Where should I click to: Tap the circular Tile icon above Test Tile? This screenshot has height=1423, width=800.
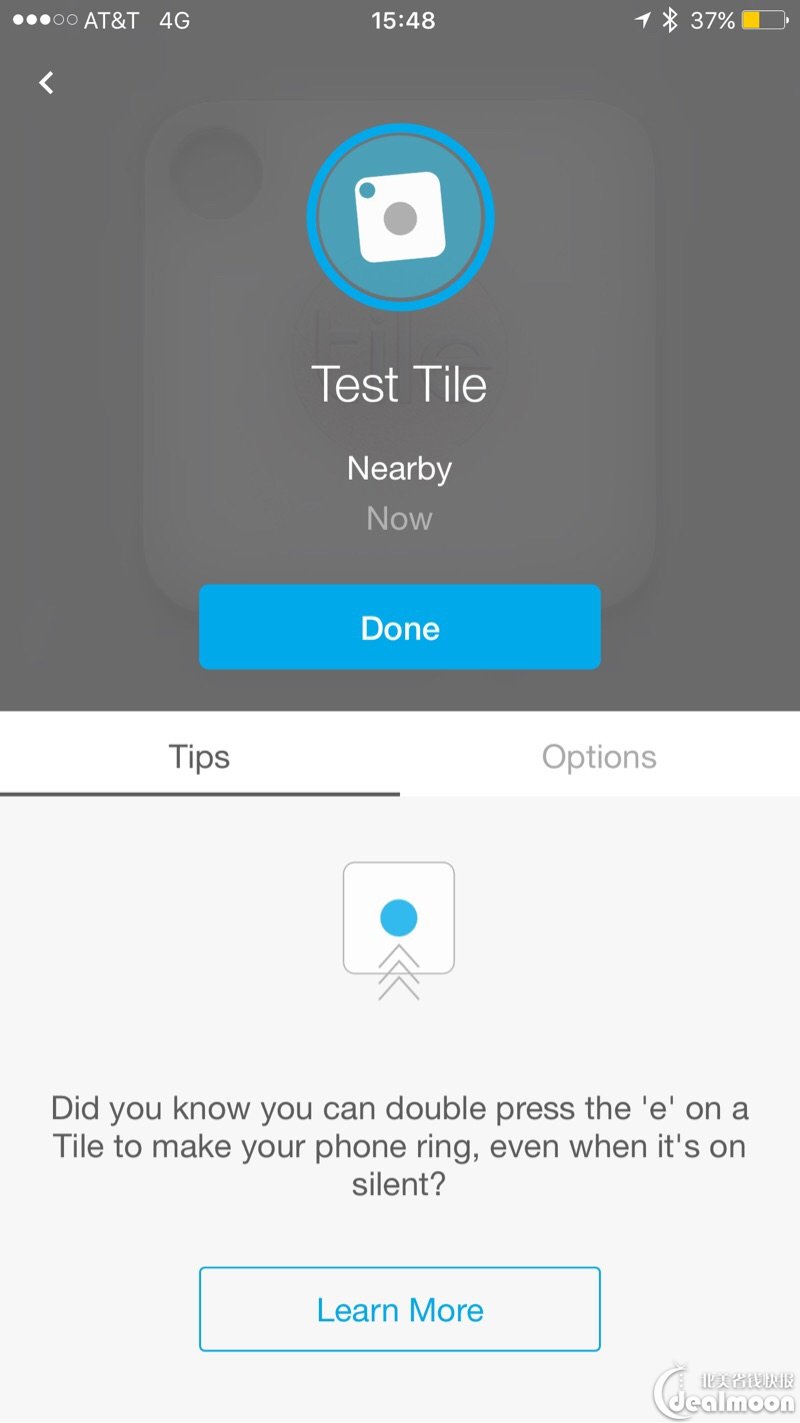point(400,217)
